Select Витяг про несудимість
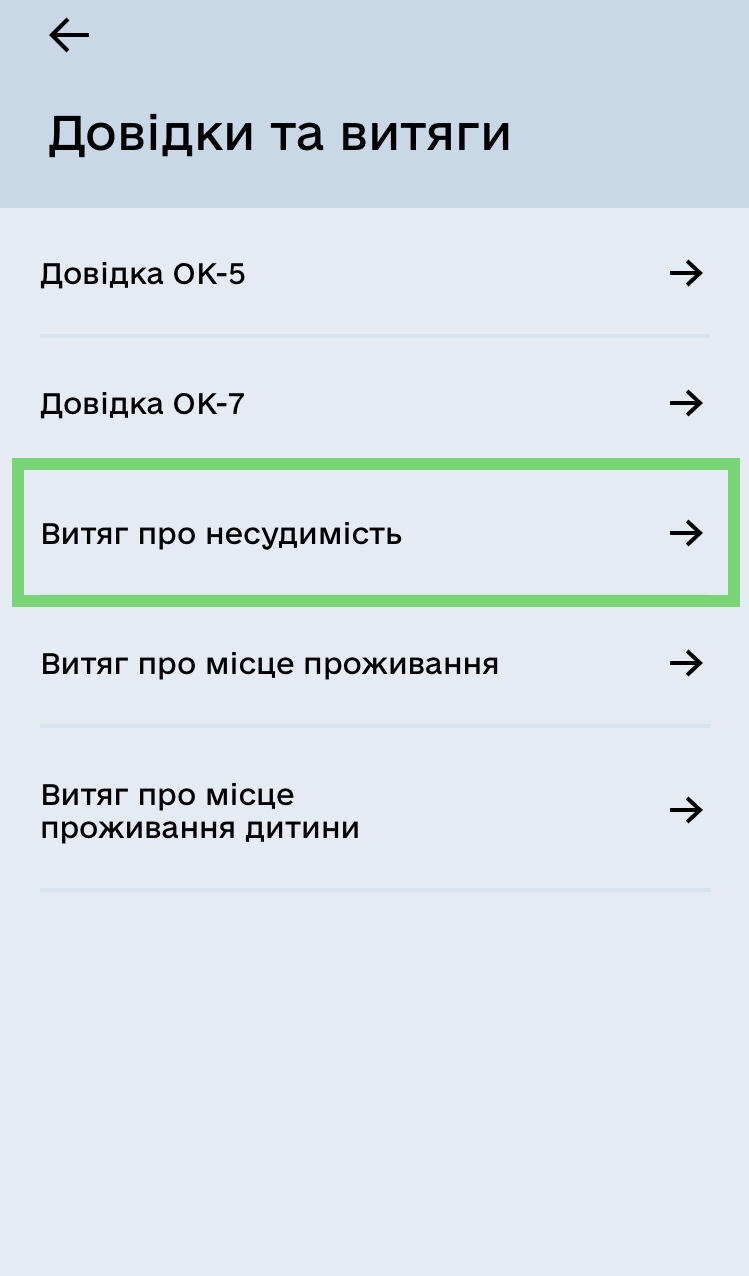The image size is (749, 1276). click(373, 534)
